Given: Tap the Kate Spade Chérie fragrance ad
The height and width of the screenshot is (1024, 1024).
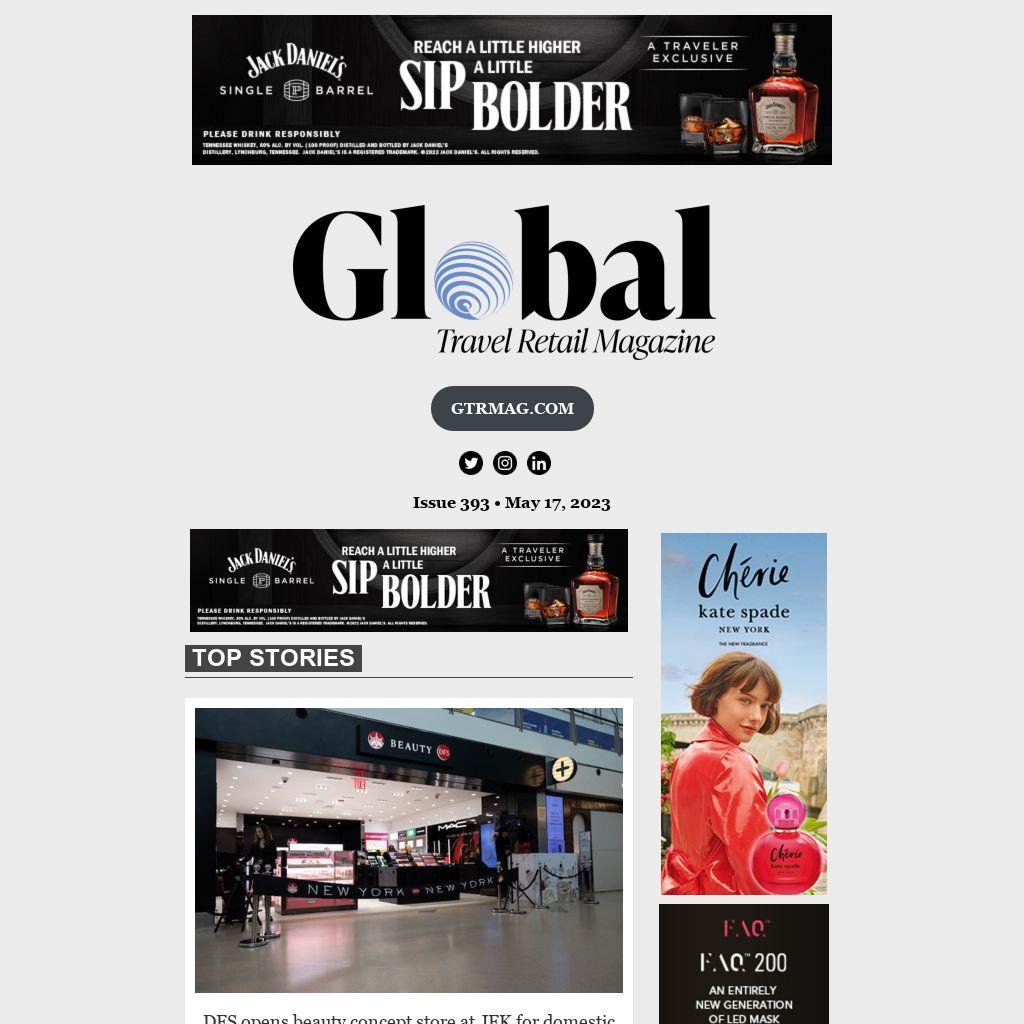Looking at the screenshot, I should point(744,713).
